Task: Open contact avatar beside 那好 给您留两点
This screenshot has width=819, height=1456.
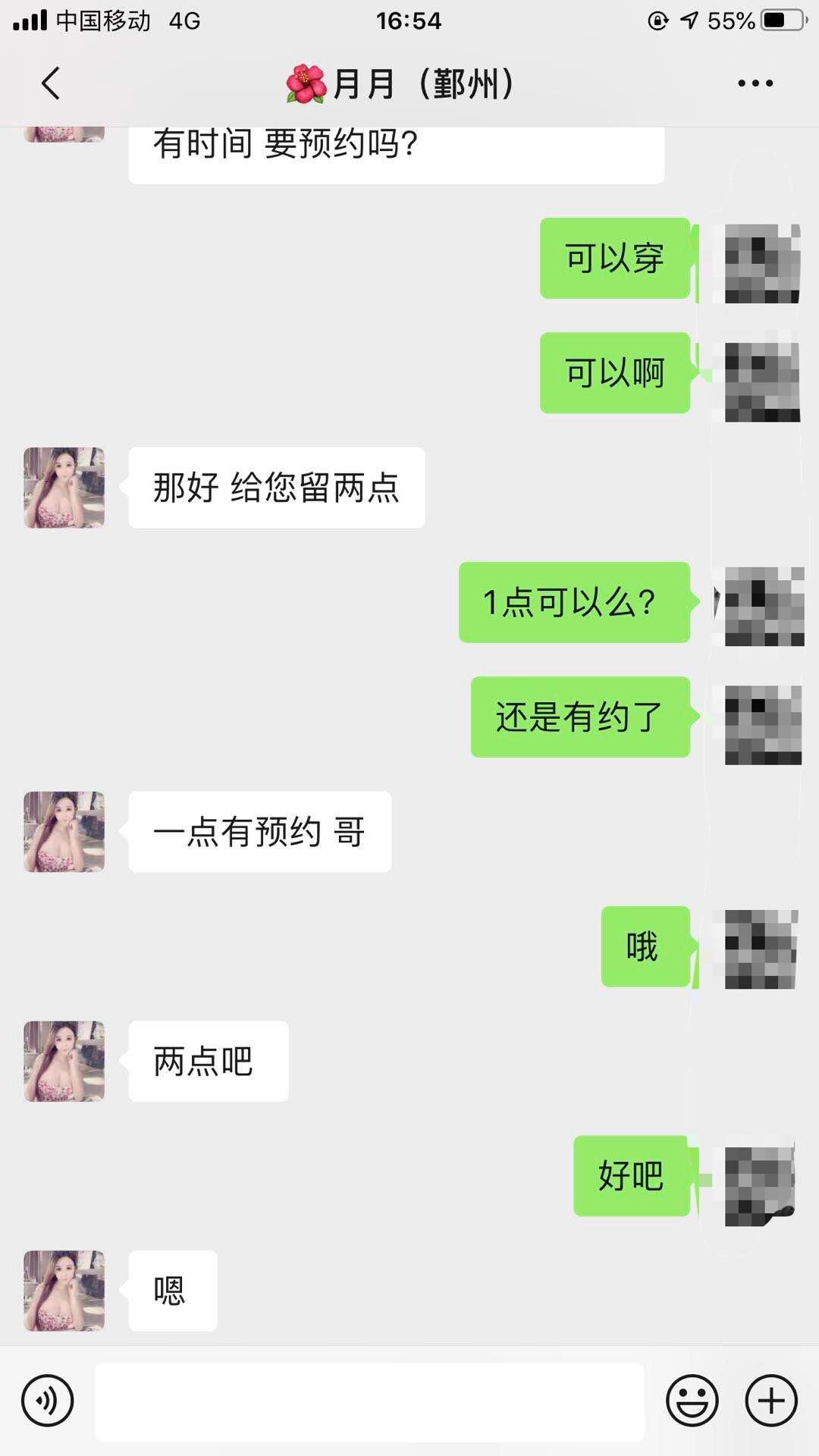Action: click(x=64, y=488)
